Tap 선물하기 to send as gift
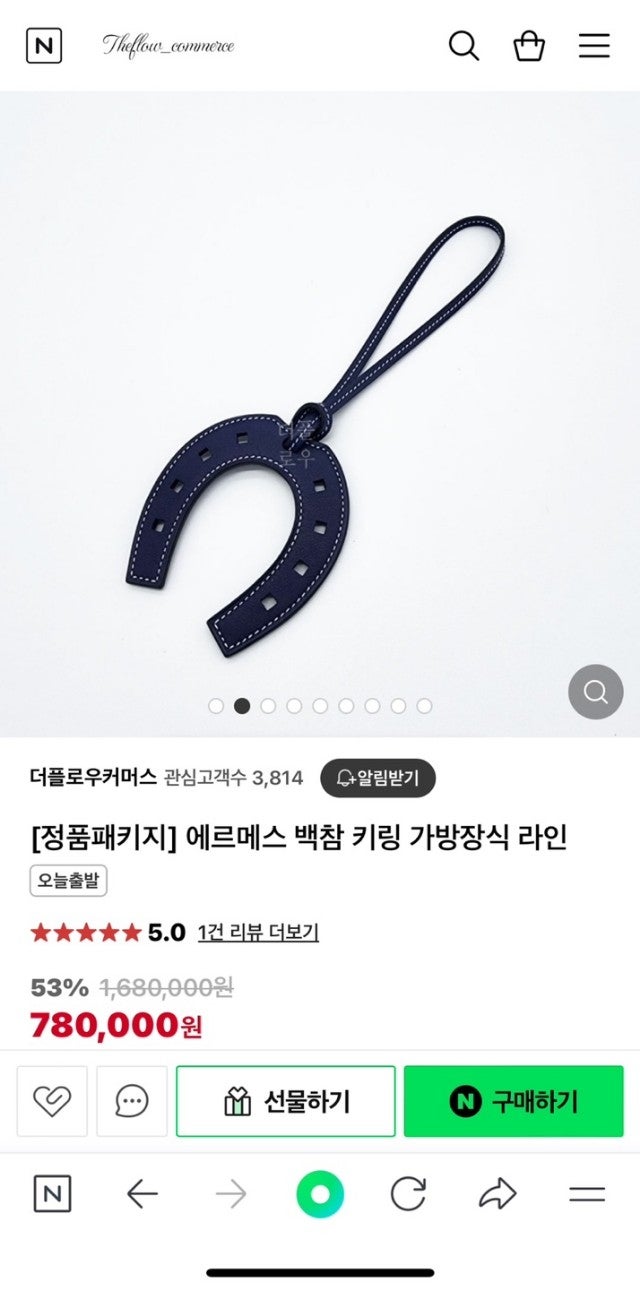The image size is (640, 1290). tap(286, 1101)
